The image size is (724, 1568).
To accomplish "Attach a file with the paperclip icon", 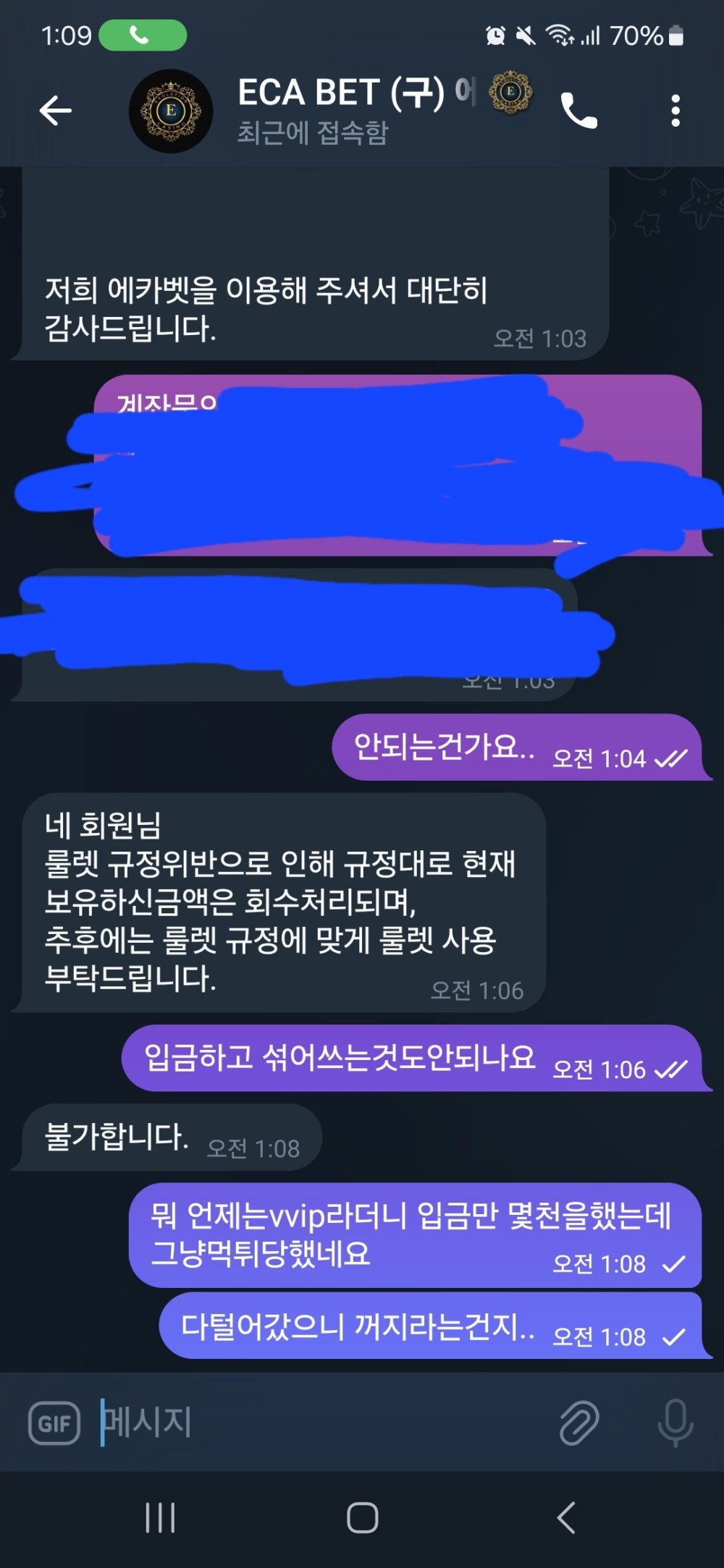I will pos(579,1423).
